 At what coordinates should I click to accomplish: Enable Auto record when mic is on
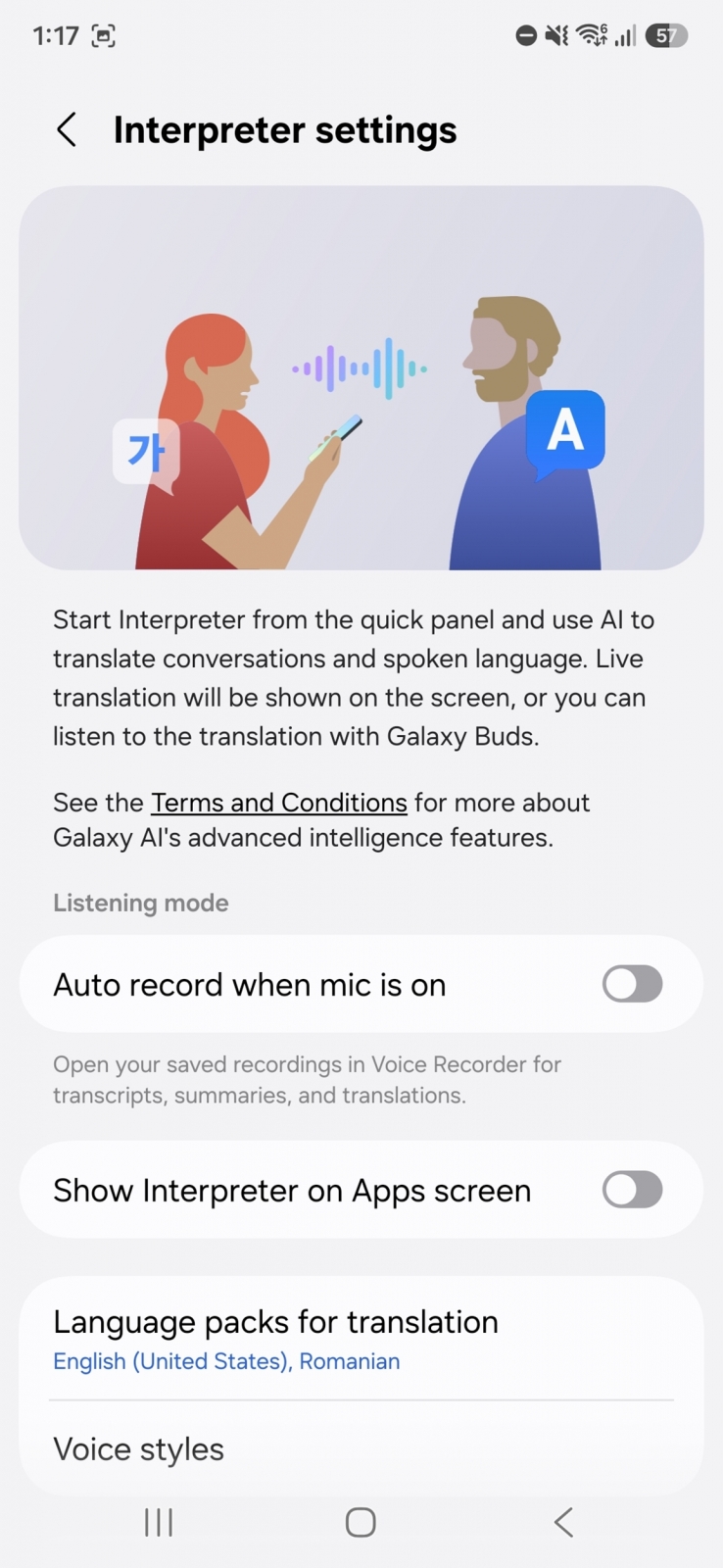(632, 984)
